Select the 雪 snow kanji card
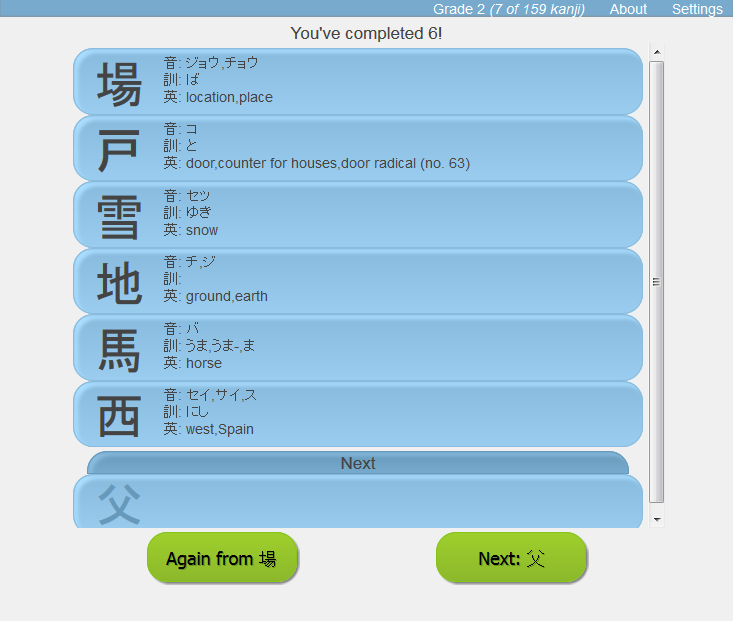 click(x=357, y=214)
